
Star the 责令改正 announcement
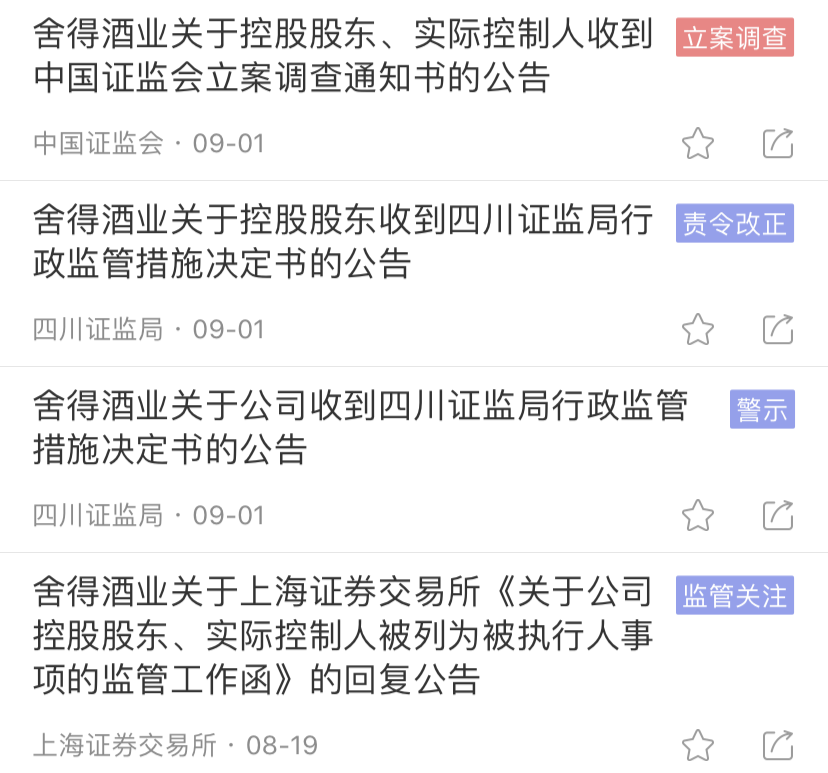pos(698,329)
